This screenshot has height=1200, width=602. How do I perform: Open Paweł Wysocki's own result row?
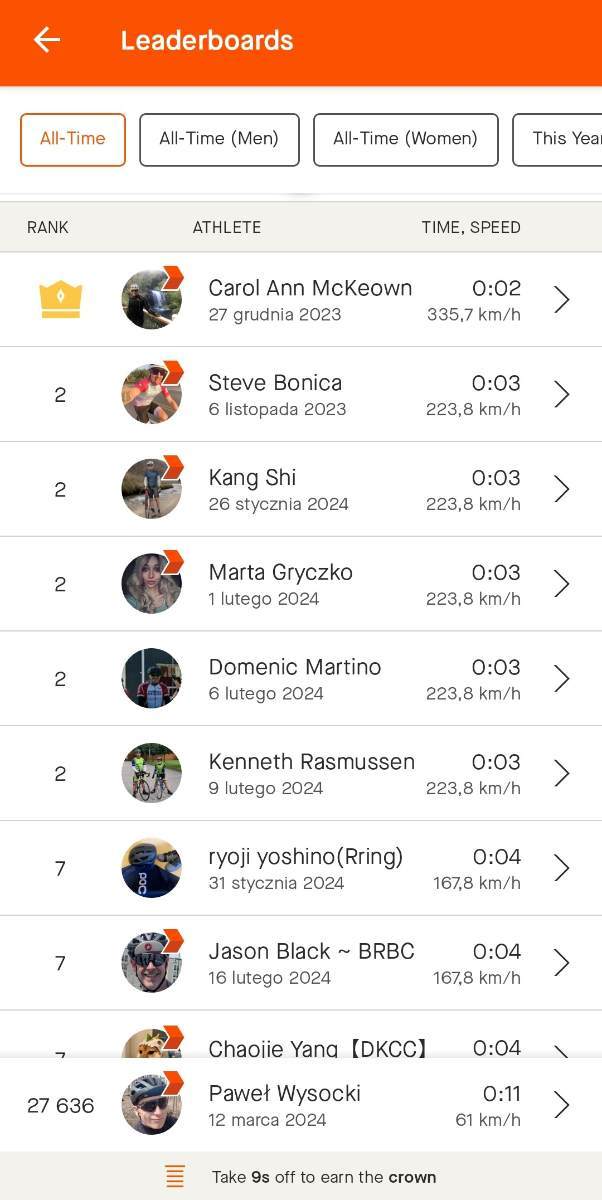click(x=301, y=1105)
